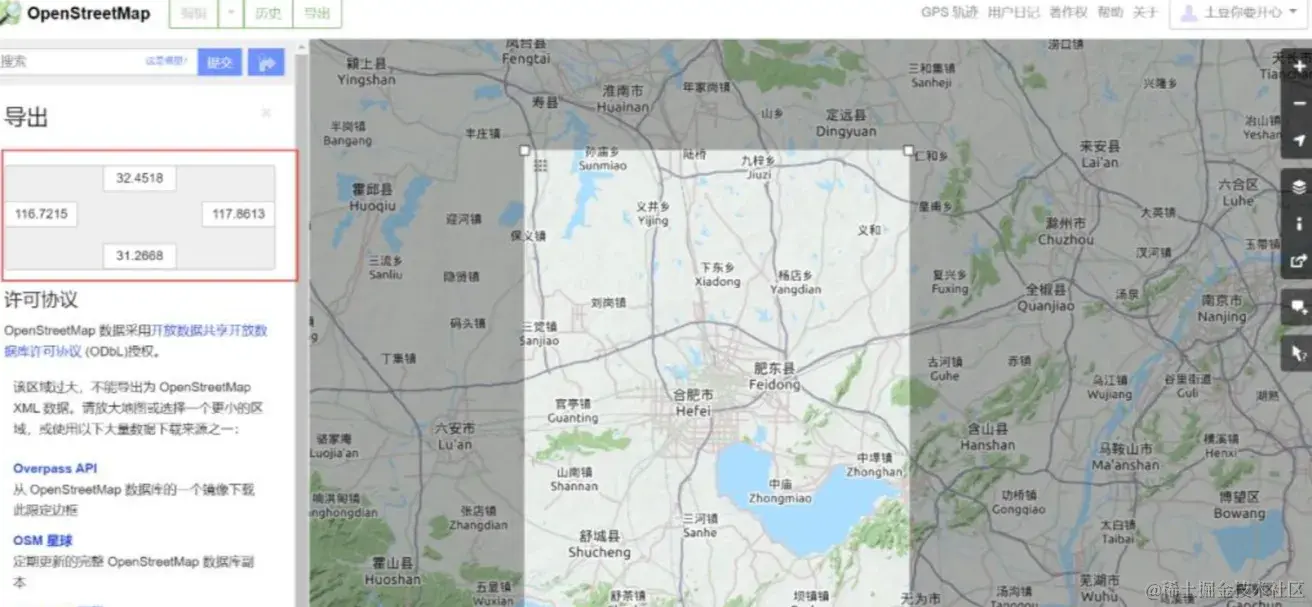Expand the edit dropdown arrow
The width and height of the screenshot is (1312, 607).
tap(230, 13)
